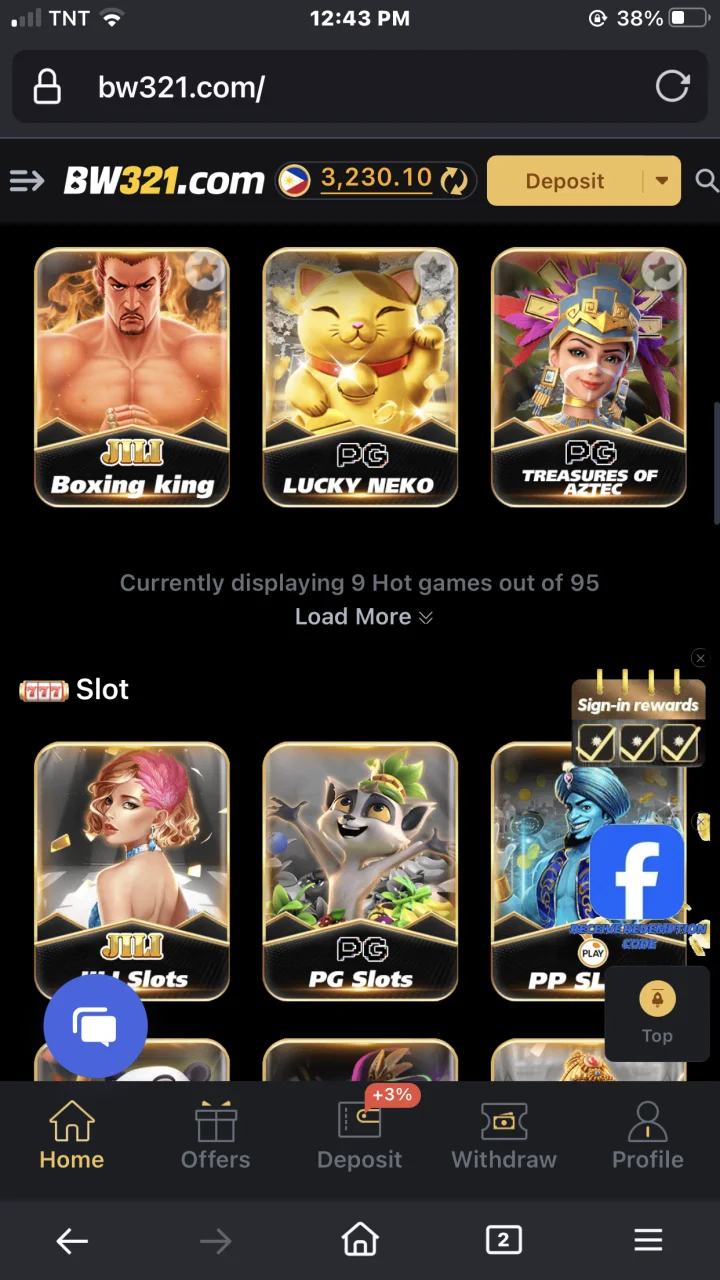The height and width of the screenshot is (1280, 720).
Task: Dismiss the Sign-in rewards widget
Action: point(700,658)
